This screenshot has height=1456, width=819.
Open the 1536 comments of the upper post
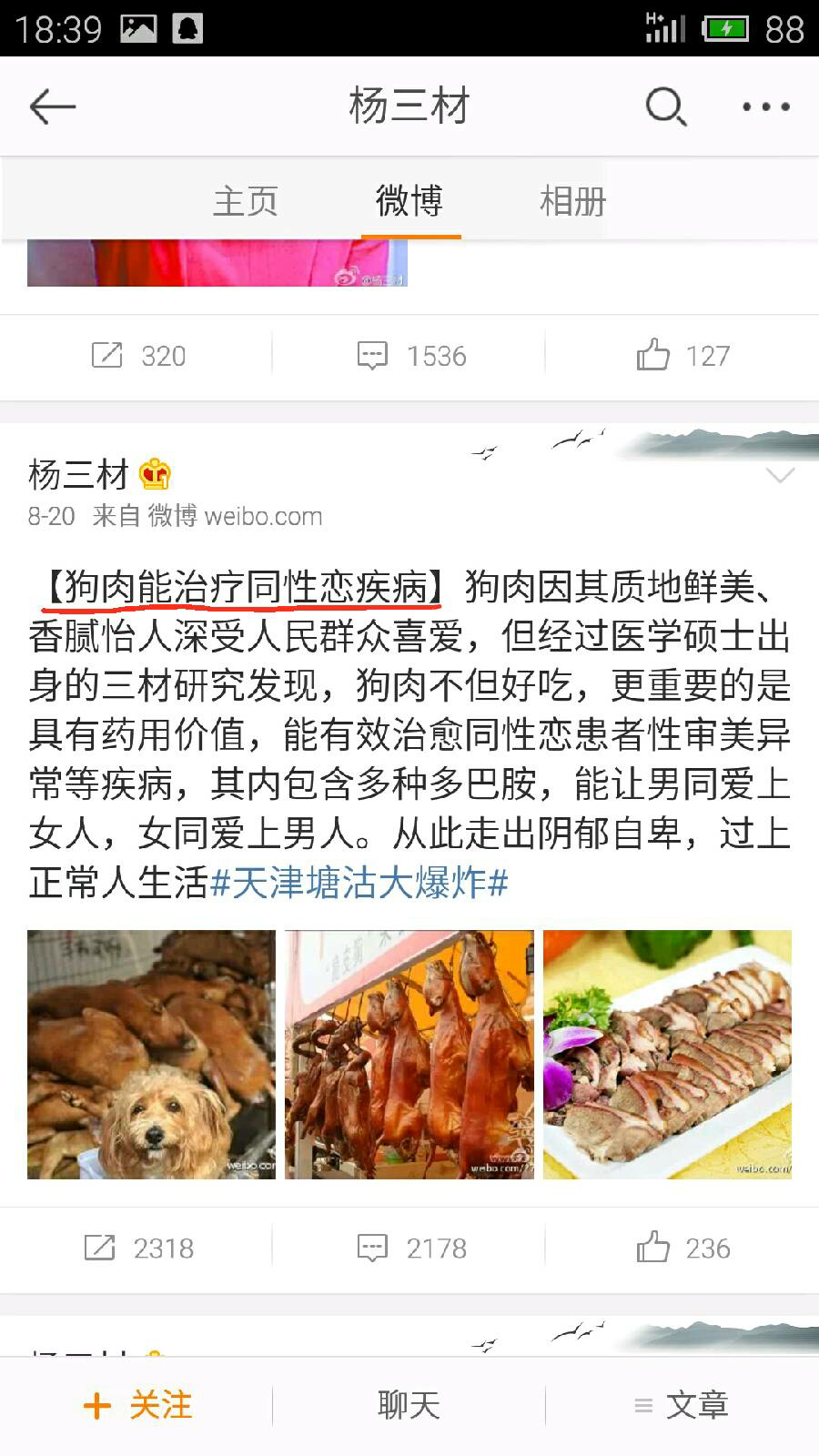point(409,356)
